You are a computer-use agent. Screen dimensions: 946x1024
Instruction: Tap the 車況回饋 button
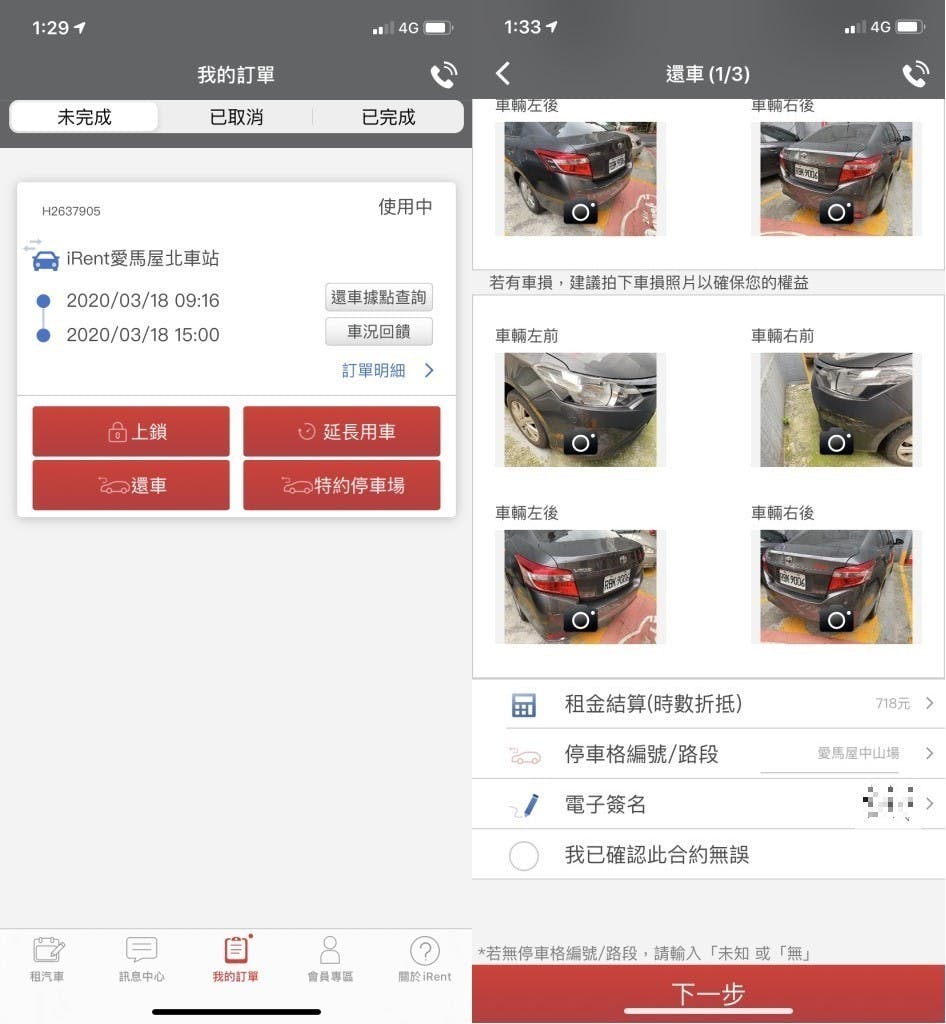(378, 331)
